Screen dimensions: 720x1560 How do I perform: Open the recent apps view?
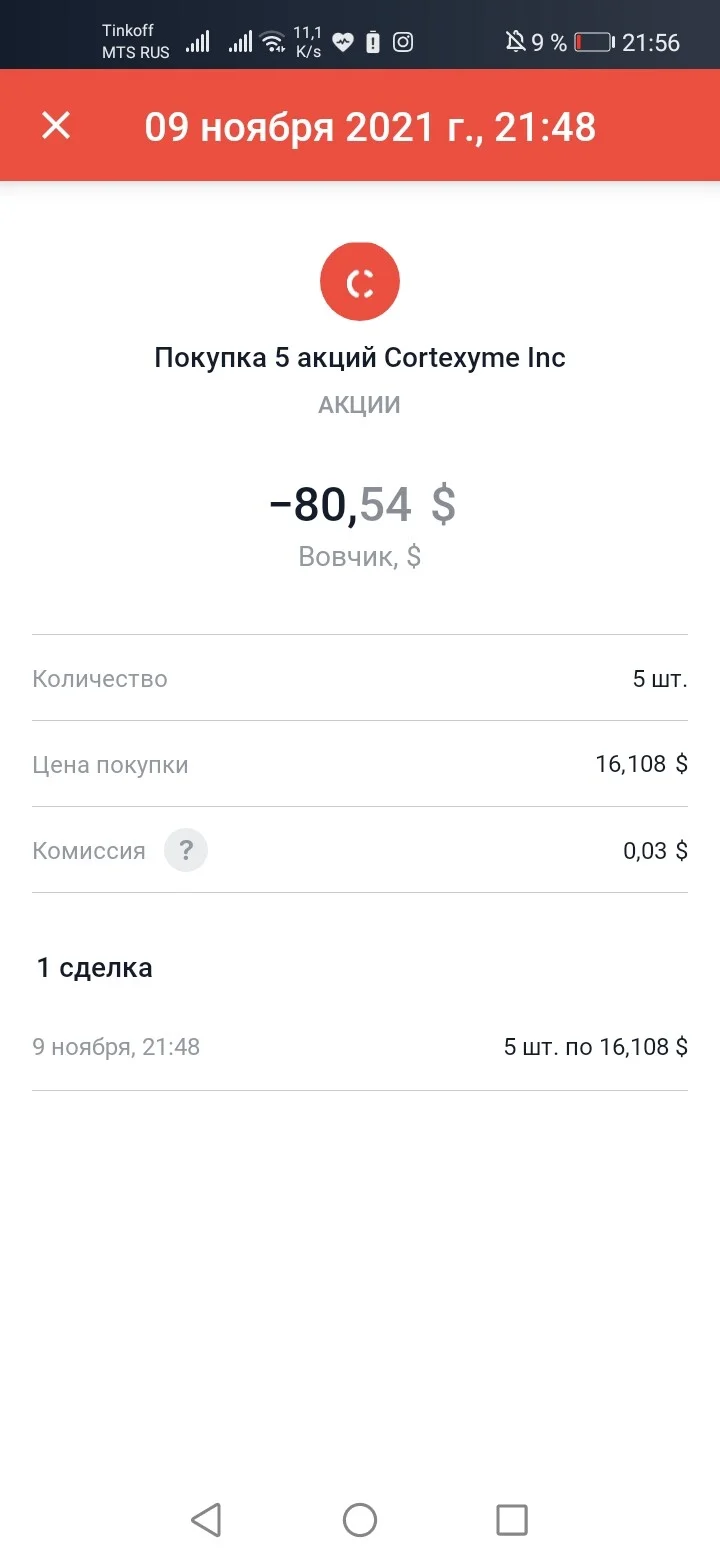click(512, 1520)
